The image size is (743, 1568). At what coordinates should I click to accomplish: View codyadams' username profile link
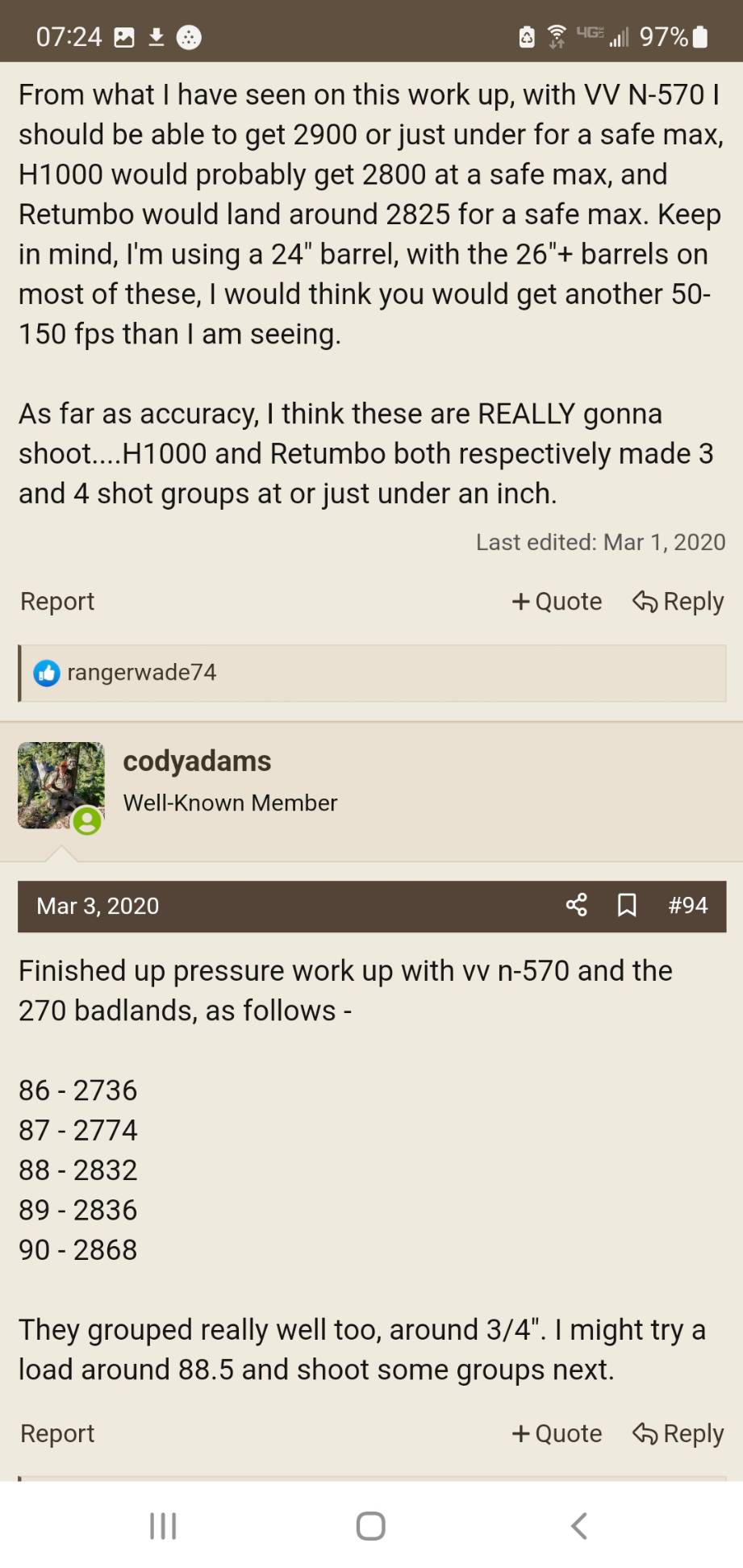(x=197, y=761)
